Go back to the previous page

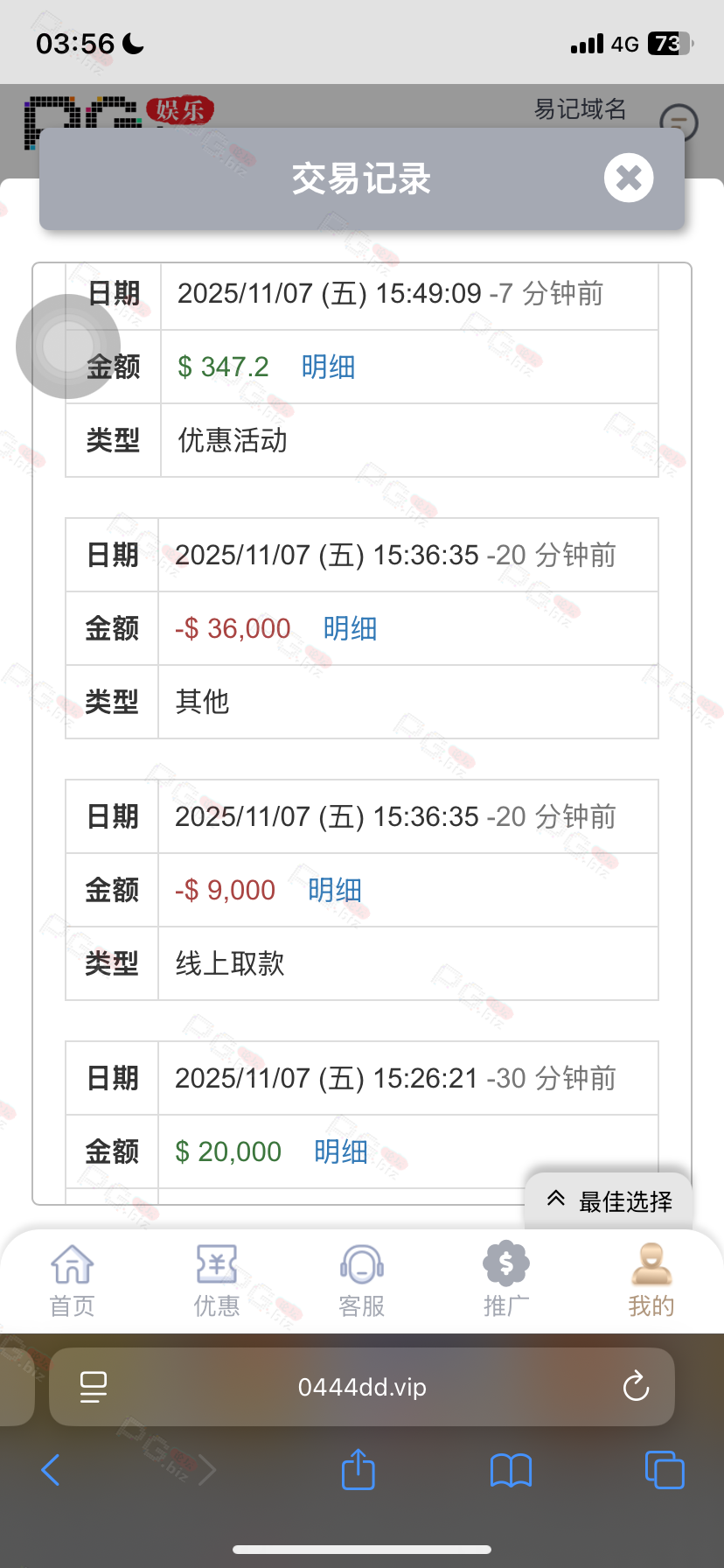coord(51,1470)
